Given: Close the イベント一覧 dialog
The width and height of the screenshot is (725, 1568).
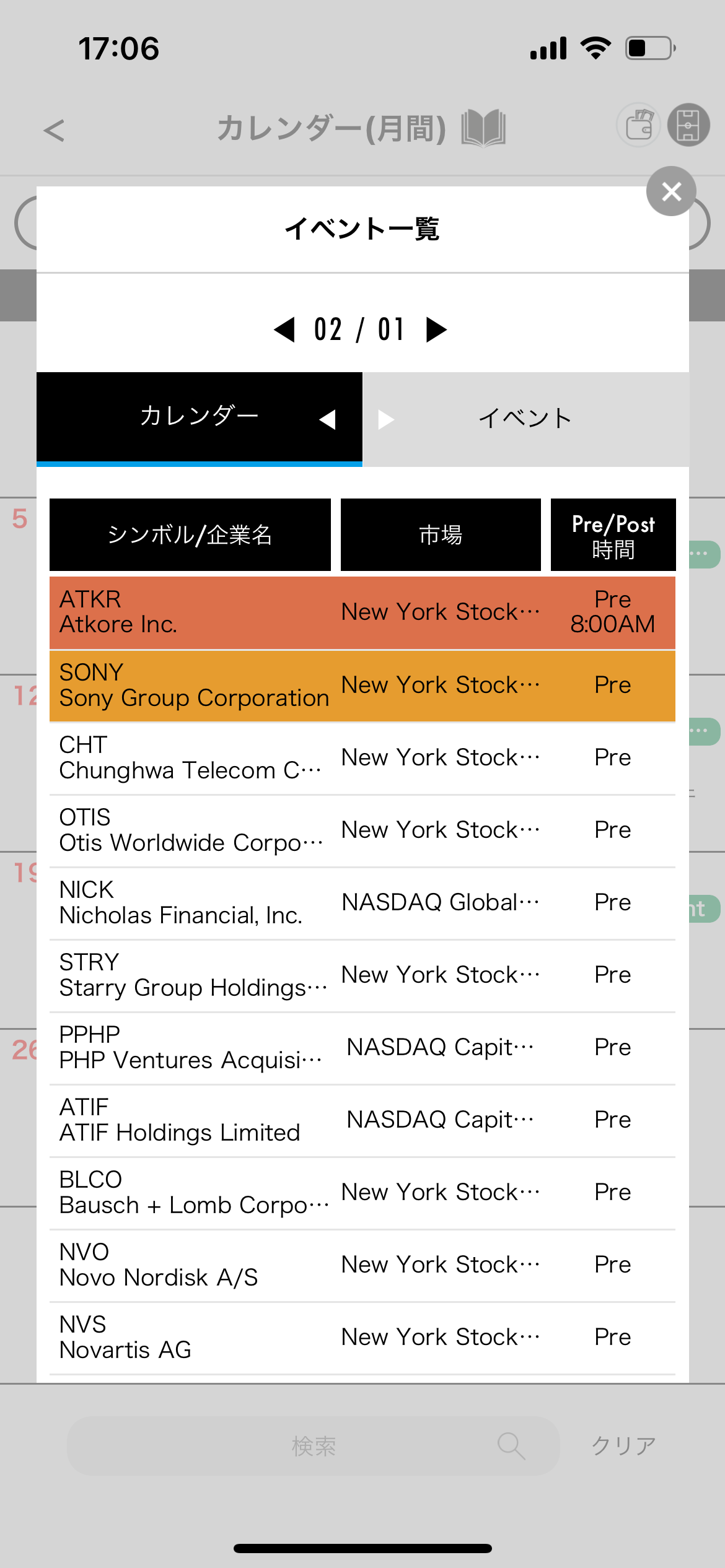Looking at the screenshot, I should coord(671,191).
